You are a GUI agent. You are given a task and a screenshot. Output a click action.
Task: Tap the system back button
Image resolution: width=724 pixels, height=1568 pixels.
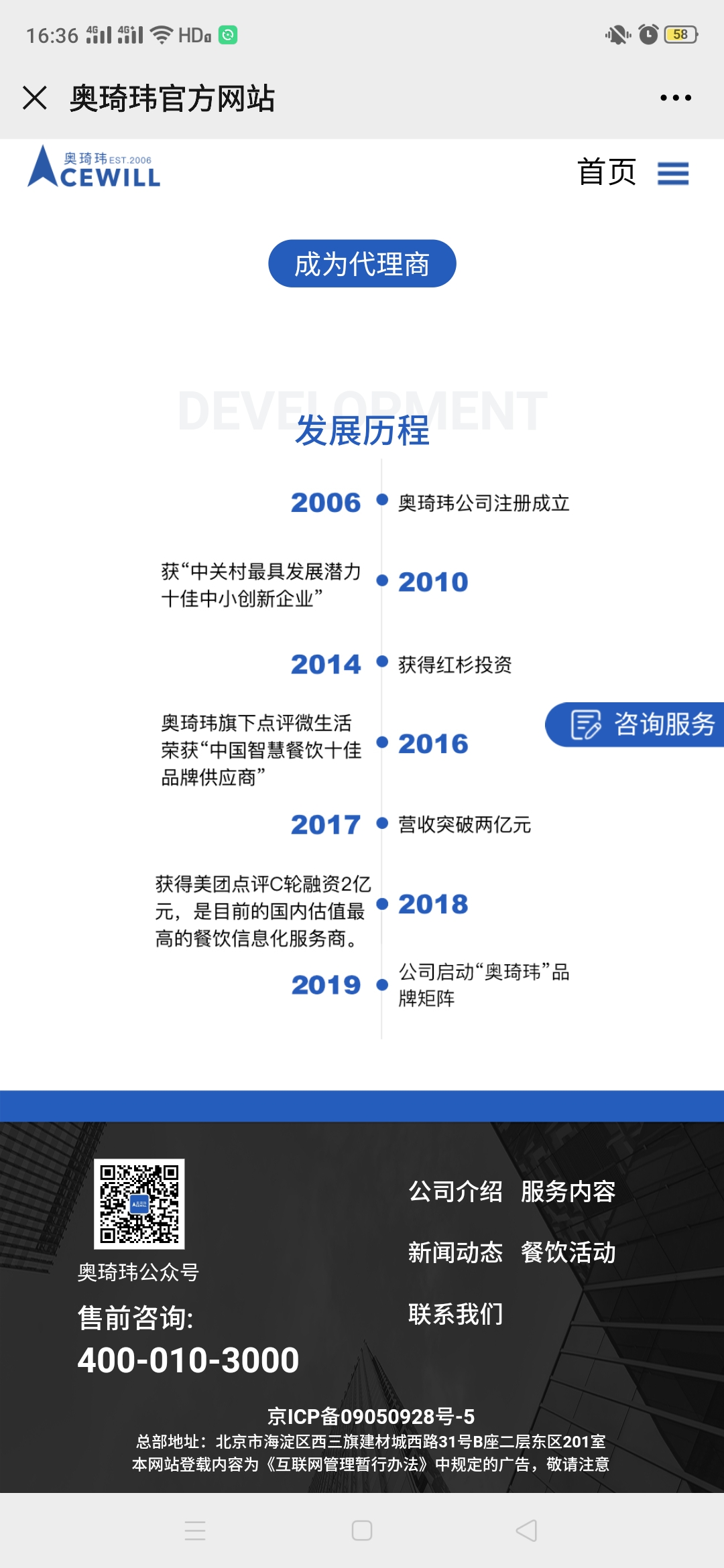coord(527,1530)
